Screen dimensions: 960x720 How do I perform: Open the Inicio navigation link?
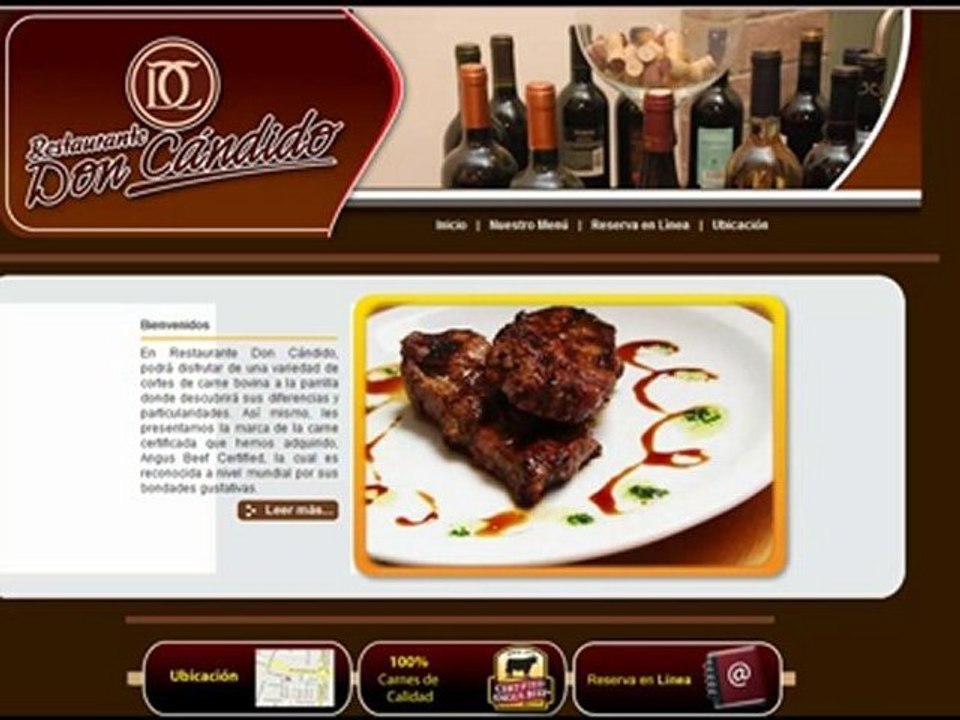tap(450, 225)
